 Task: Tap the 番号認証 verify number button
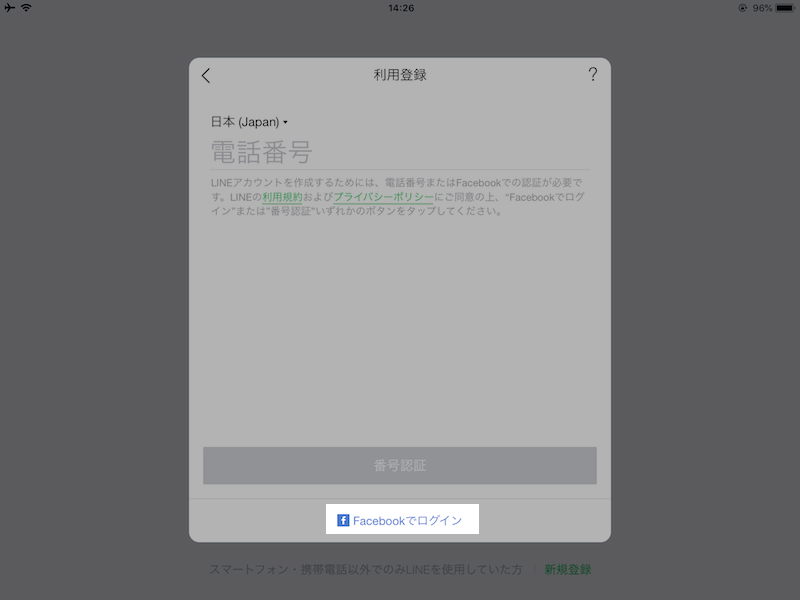(x=400, y=466)
